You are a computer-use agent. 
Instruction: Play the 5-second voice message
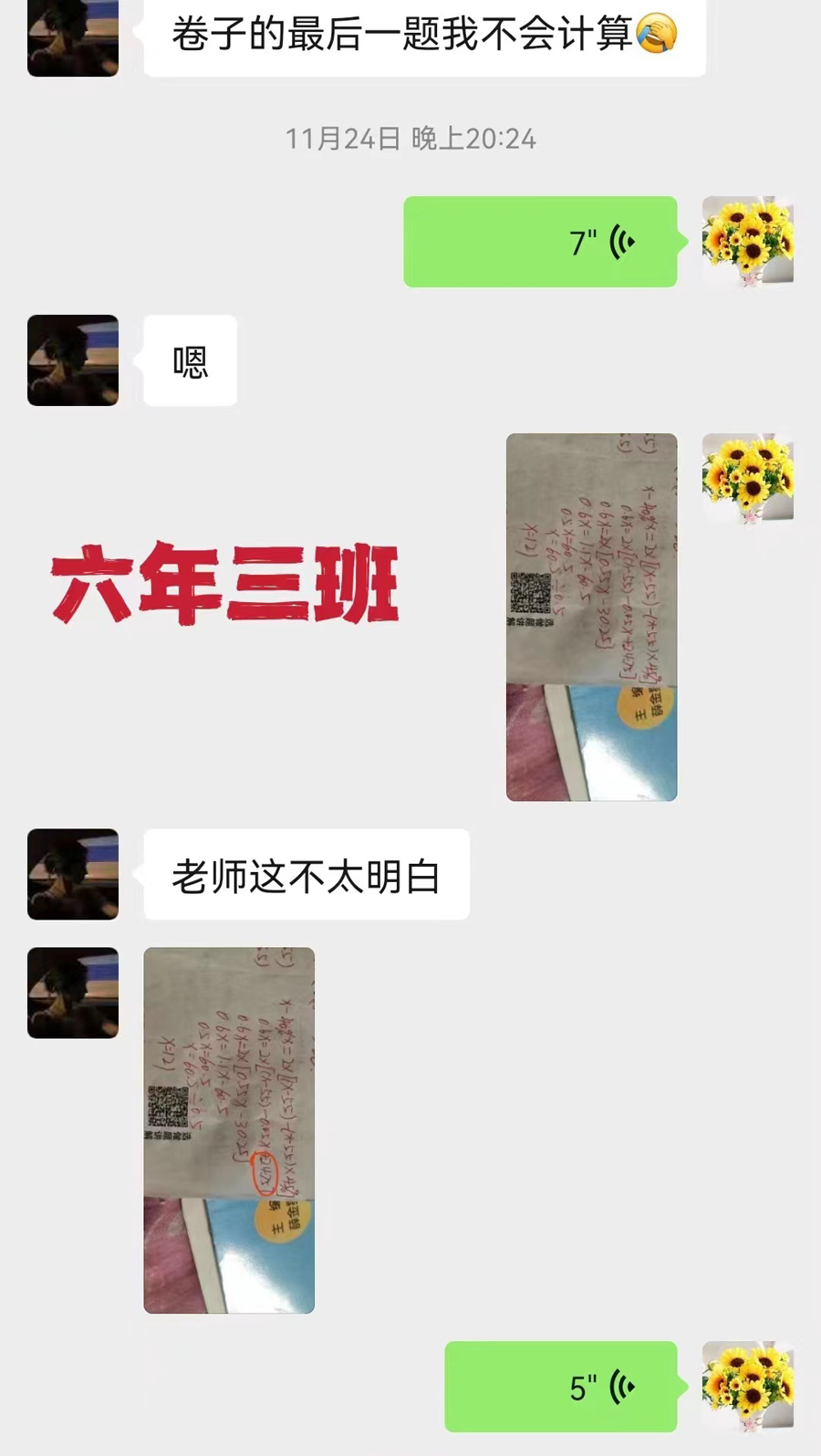pos(560,1386)
